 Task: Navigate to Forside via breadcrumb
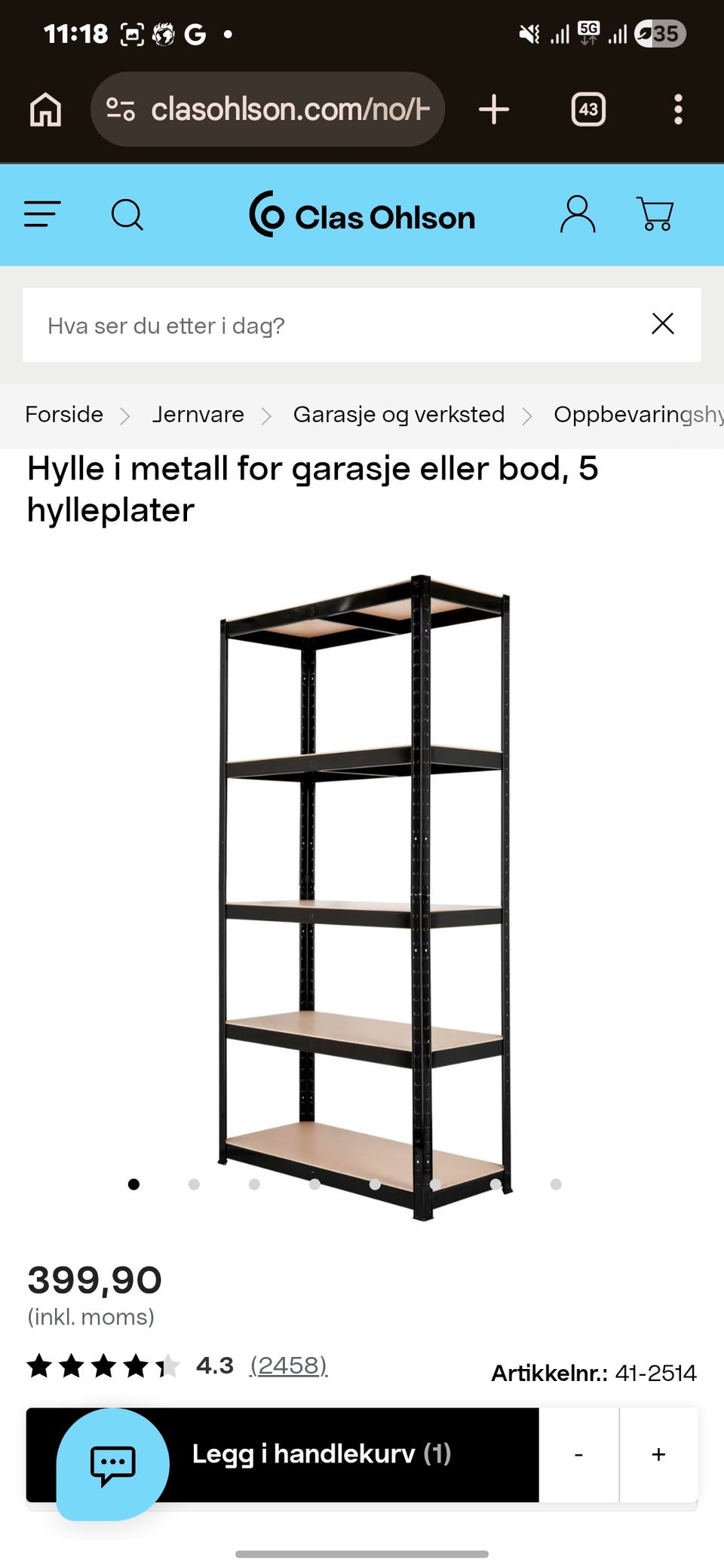coord(64,414)
